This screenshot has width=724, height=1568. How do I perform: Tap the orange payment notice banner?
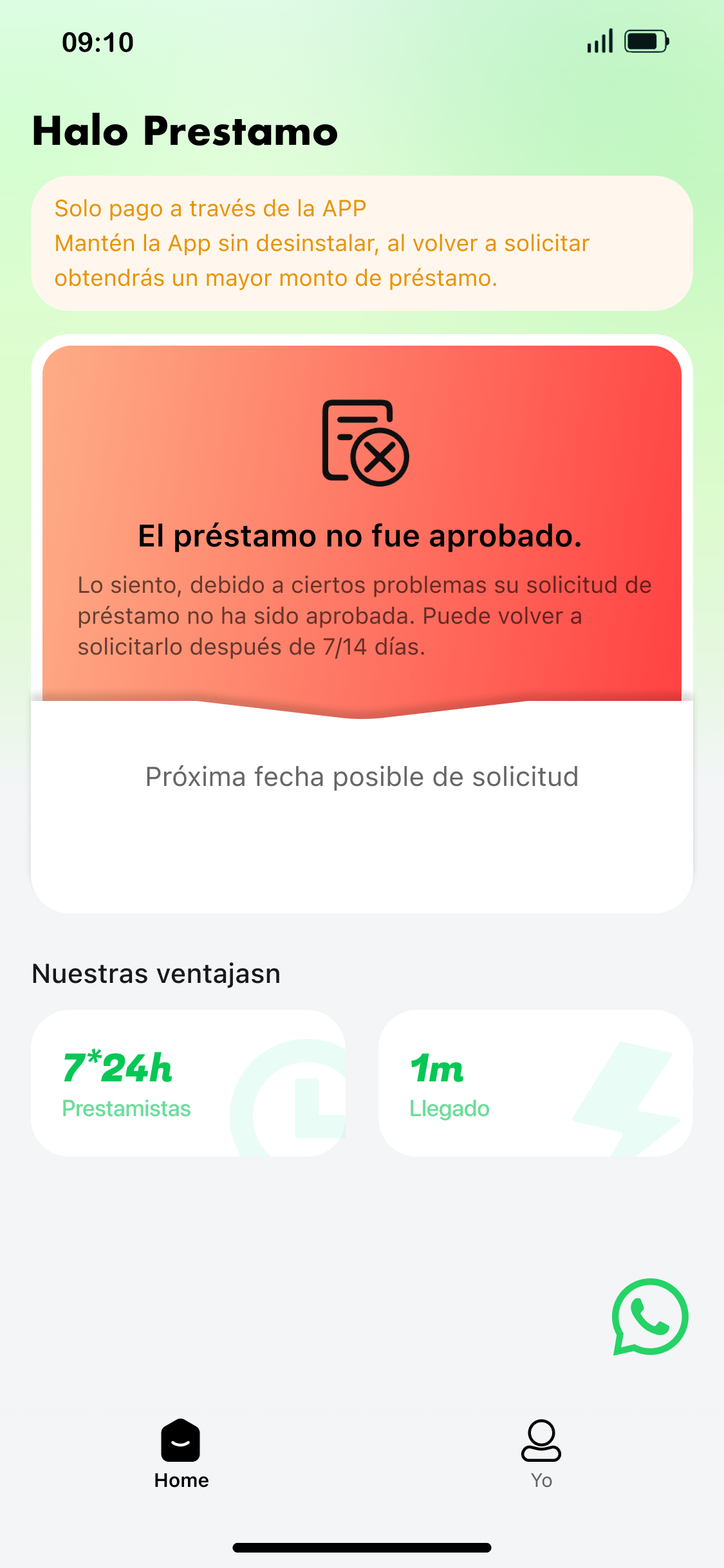point(362,243)
